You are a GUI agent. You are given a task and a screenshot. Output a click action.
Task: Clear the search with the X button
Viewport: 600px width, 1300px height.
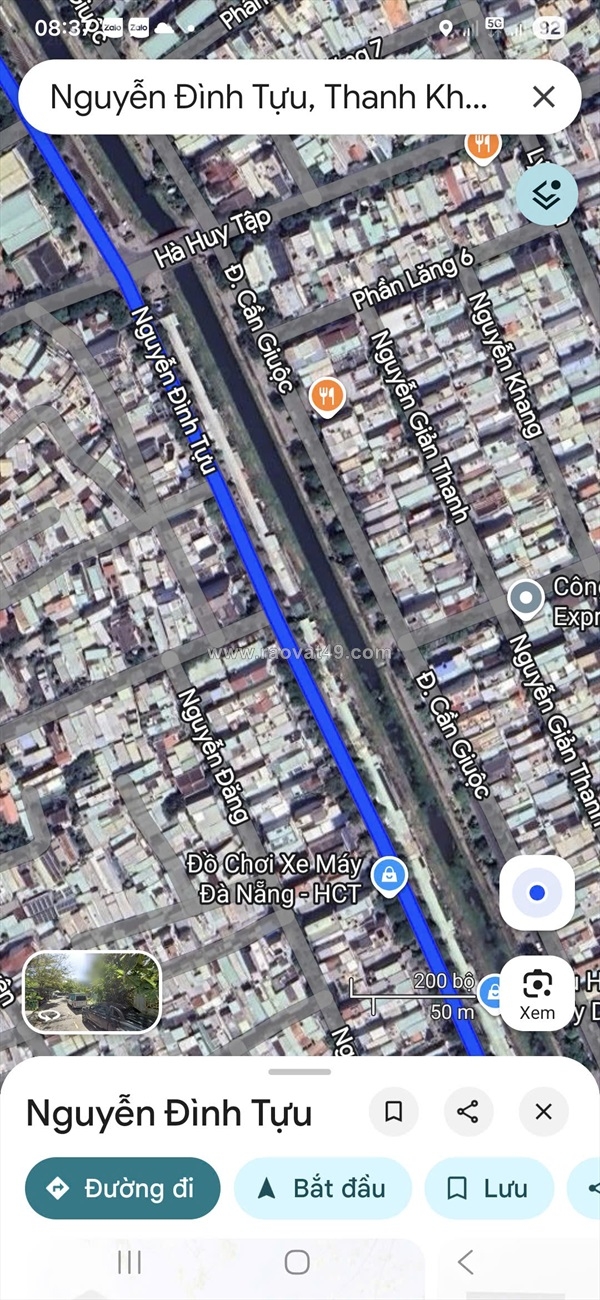click(543, 97)
